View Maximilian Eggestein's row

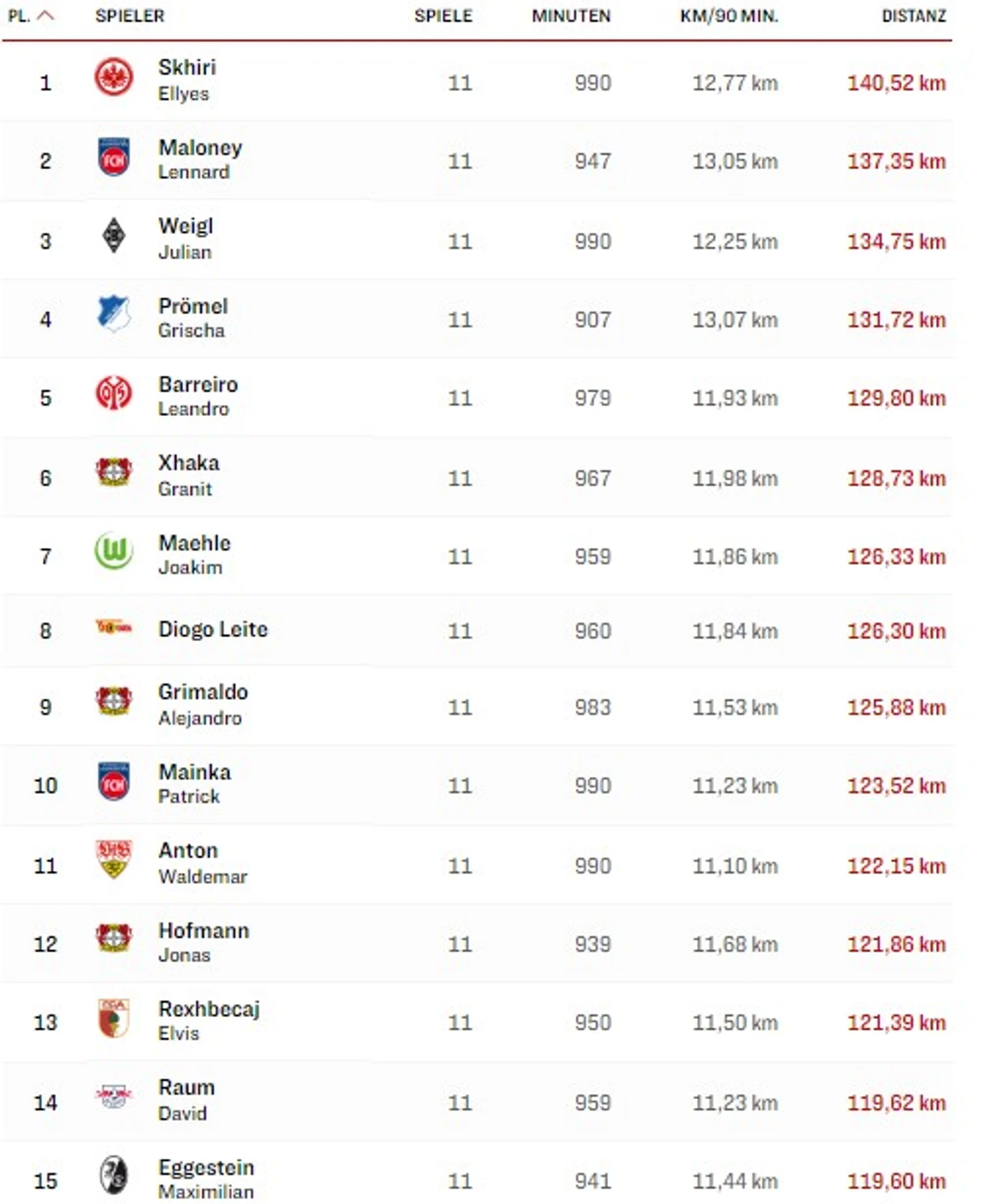coord(206,1178)
